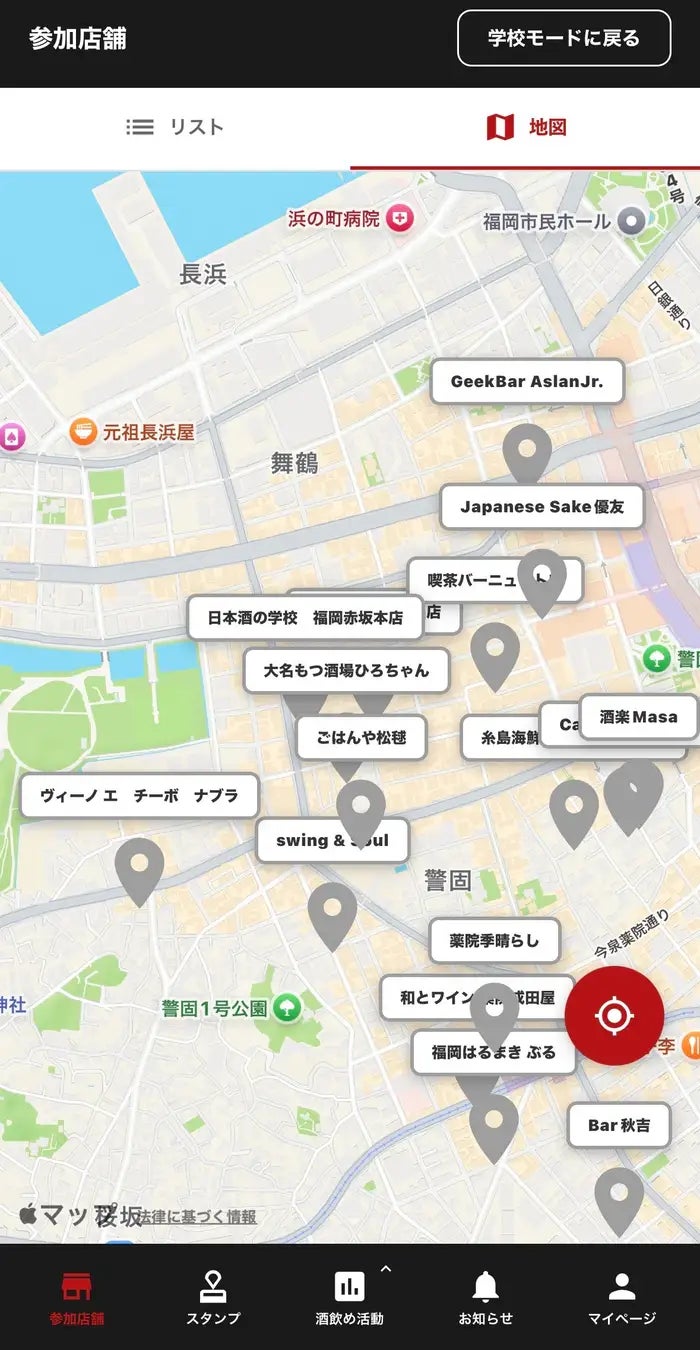This screenshot has height=1350, width=700.
Task: Select the 酒楽Masa store label
Action: [638, 717]
